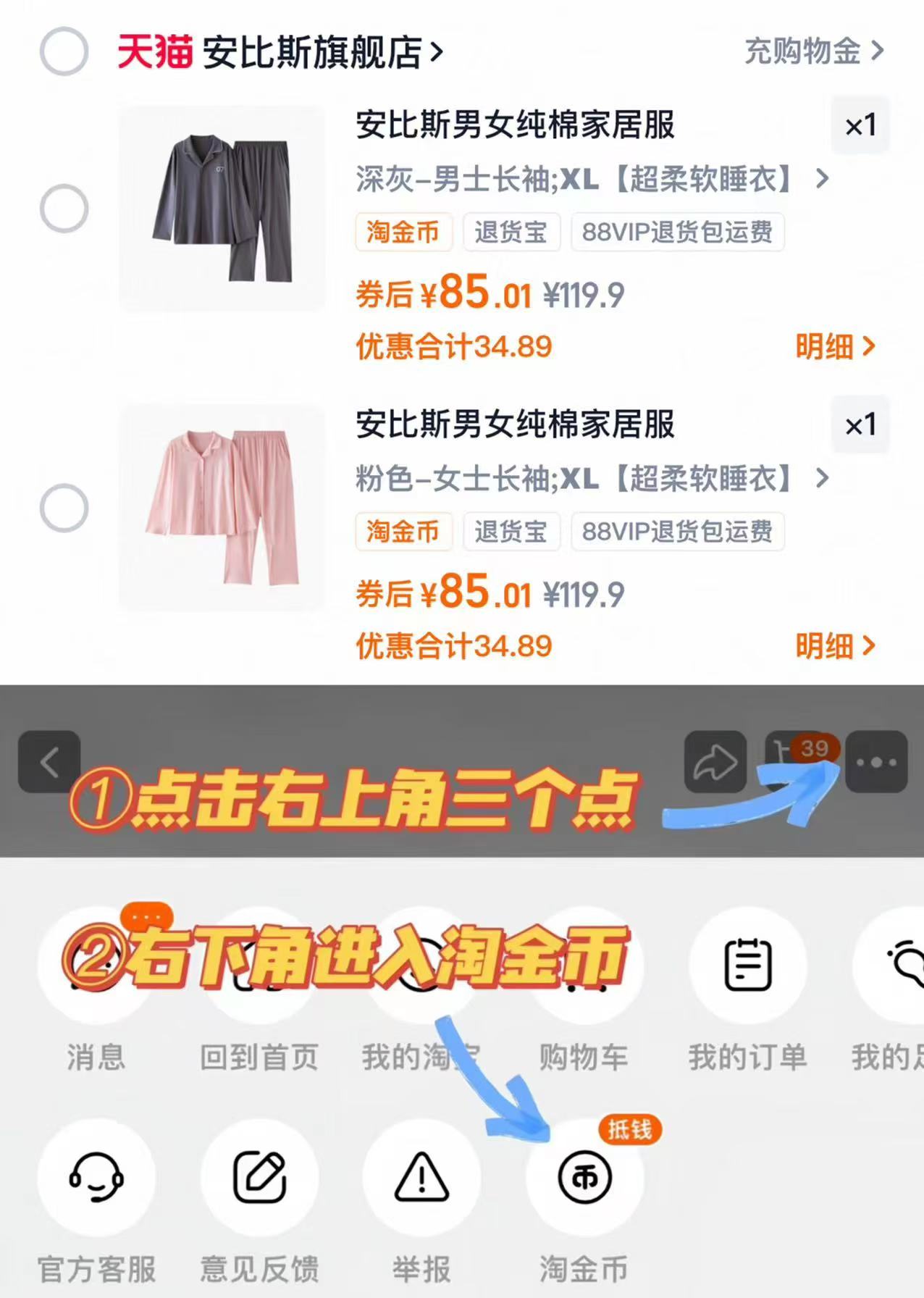The image size is (924, 1298).
Task: Tap the gray pajama product thumbnail
Action: (x=222, y=209)
